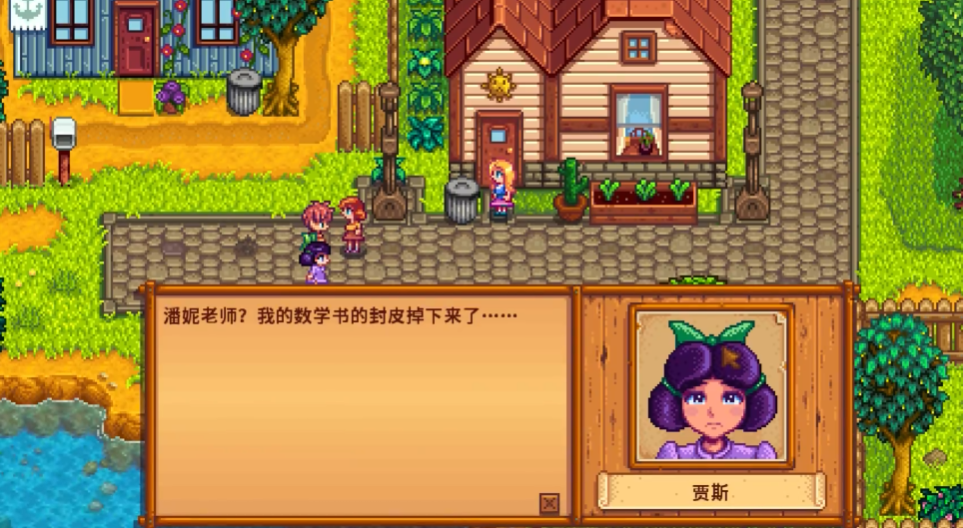Image resolution: width=963 pixels, height=528 pixels.
Task: Close the dialogue box with the X button
Action: pos(549,503)
